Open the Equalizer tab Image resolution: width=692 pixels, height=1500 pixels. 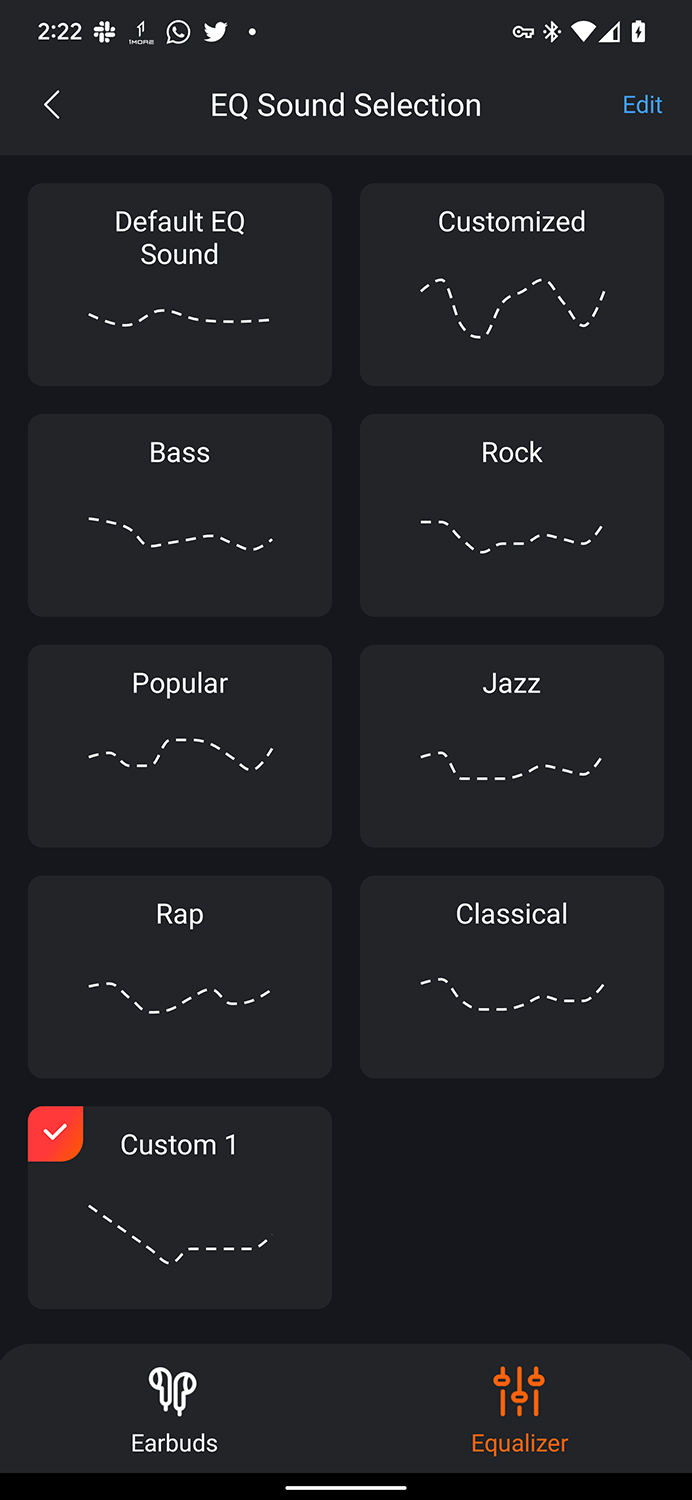(x=519, y=1410)
